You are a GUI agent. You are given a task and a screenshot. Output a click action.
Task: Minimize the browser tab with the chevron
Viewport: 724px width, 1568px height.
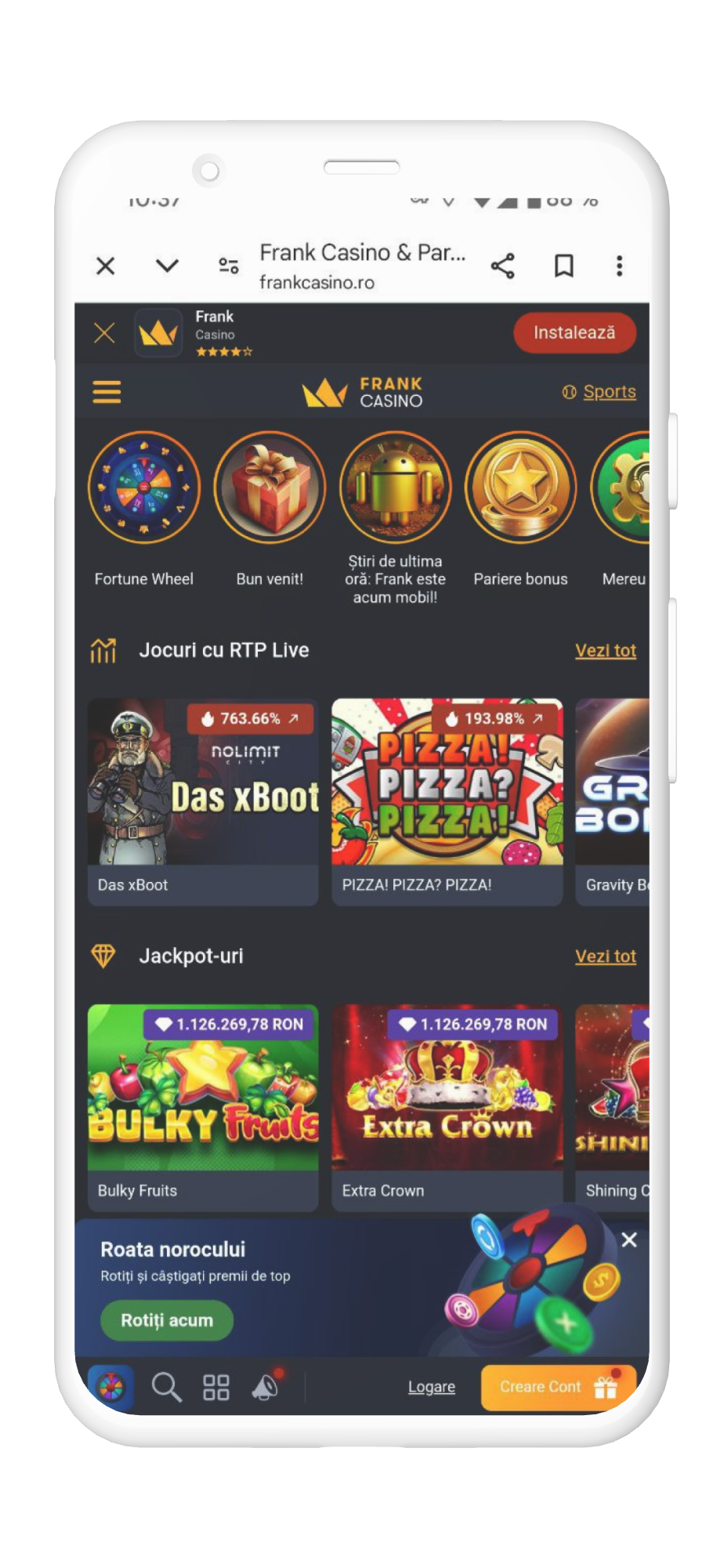[x=167, y=267]
